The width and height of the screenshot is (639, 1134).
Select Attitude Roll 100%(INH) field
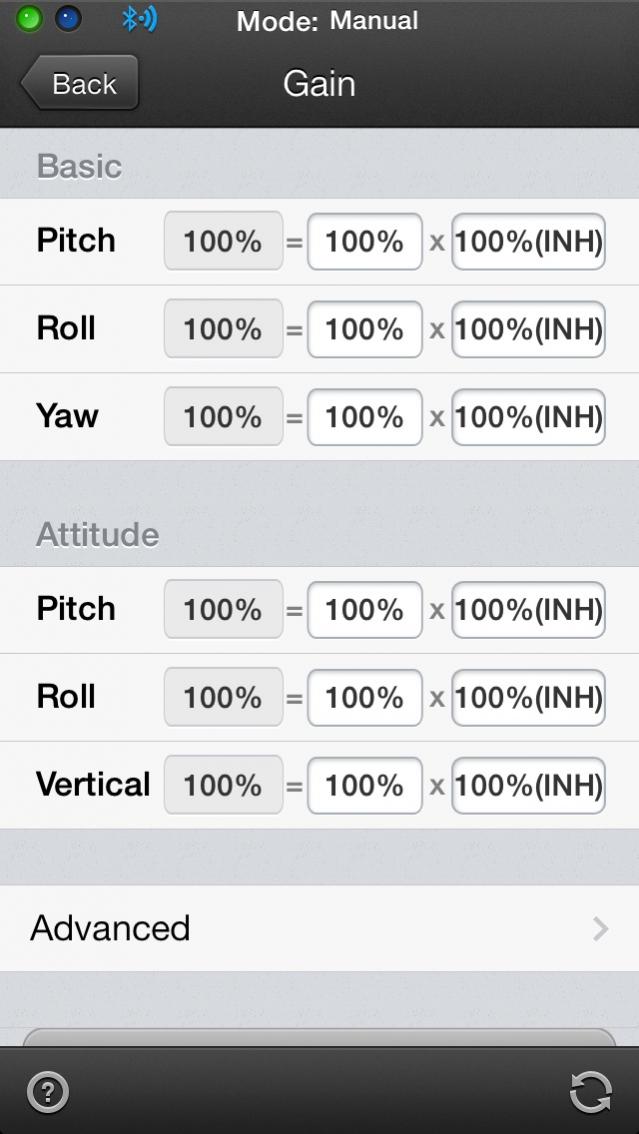(x=528, y=698)
